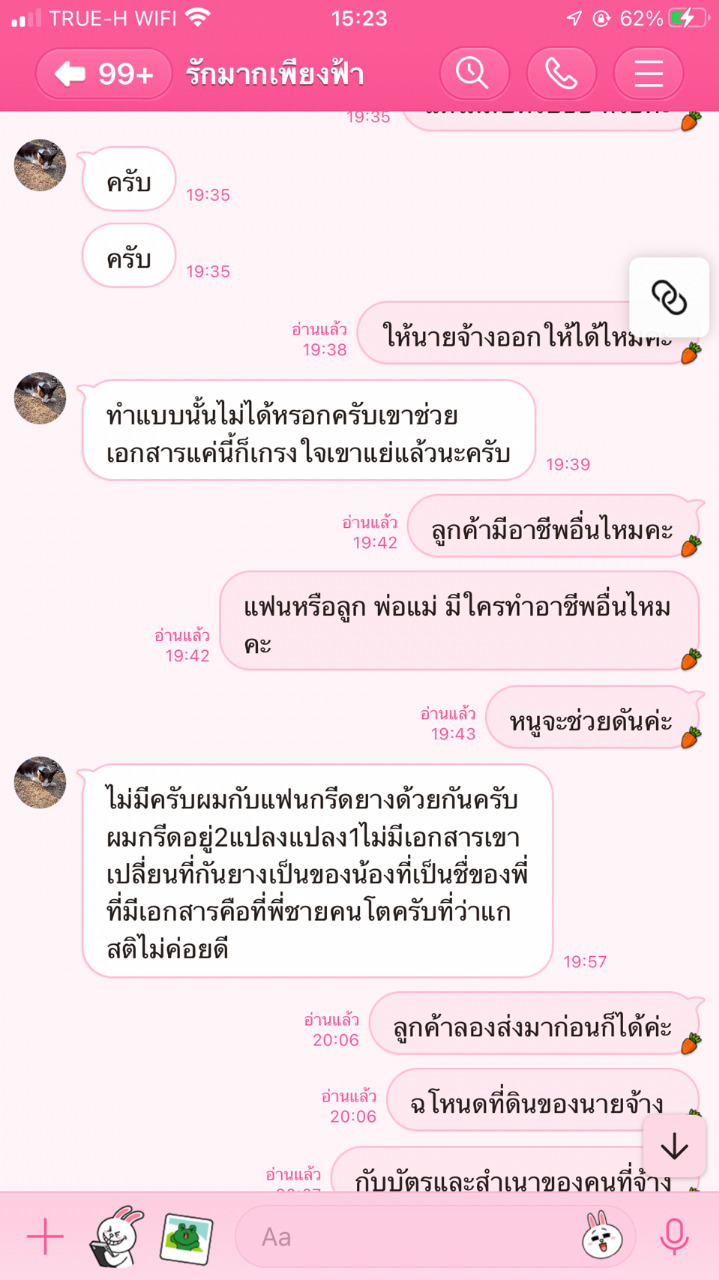Search within this conversation

coord(473,74)
